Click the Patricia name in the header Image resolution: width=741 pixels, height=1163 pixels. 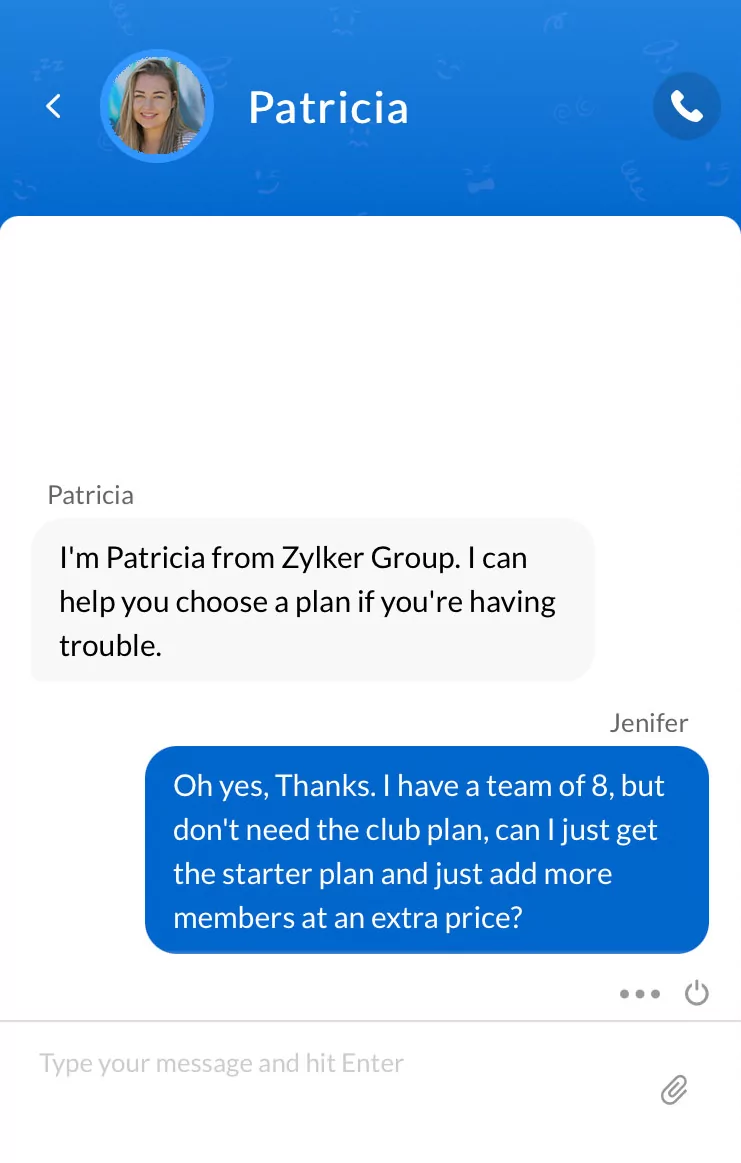pyautogui.click(x=328, y=107)
